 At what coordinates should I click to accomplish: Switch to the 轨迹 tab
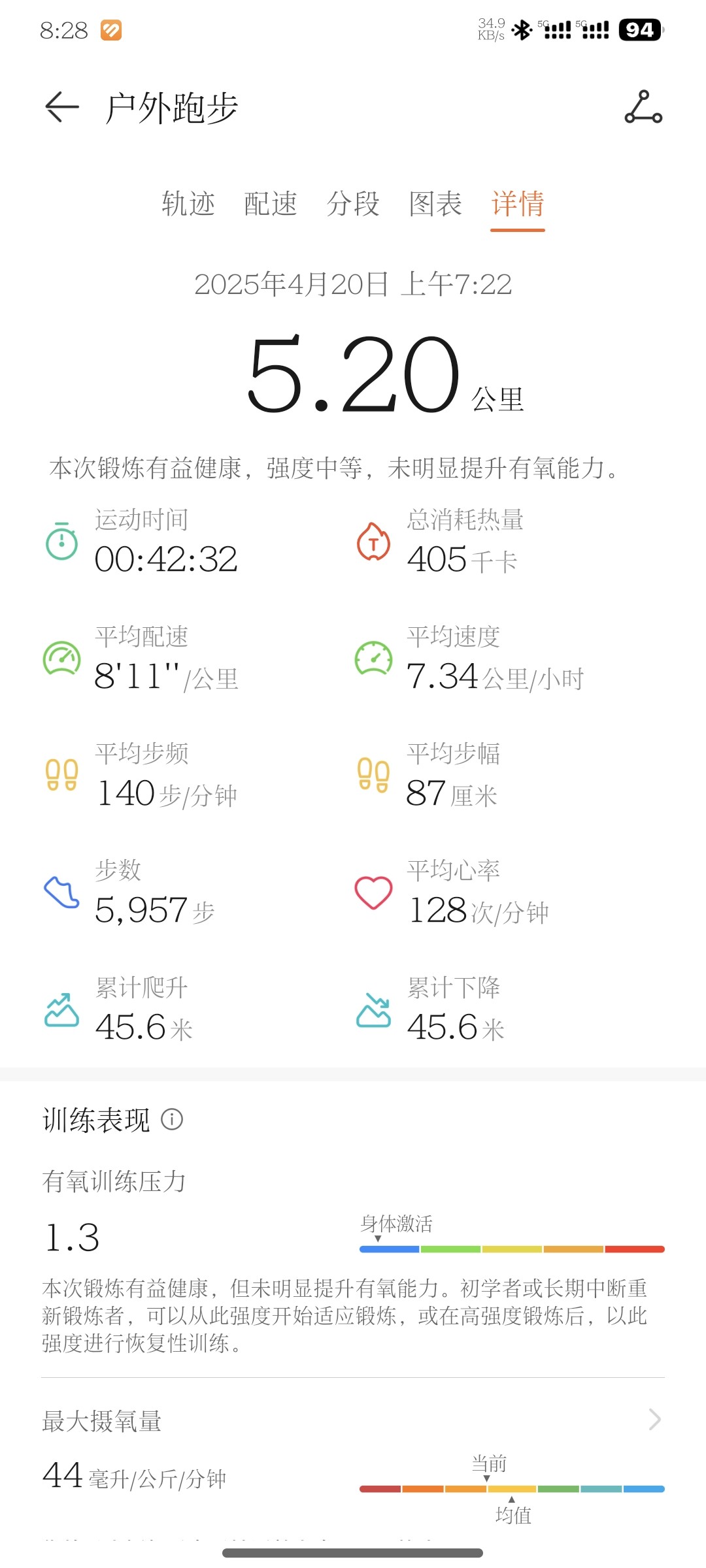188,204
